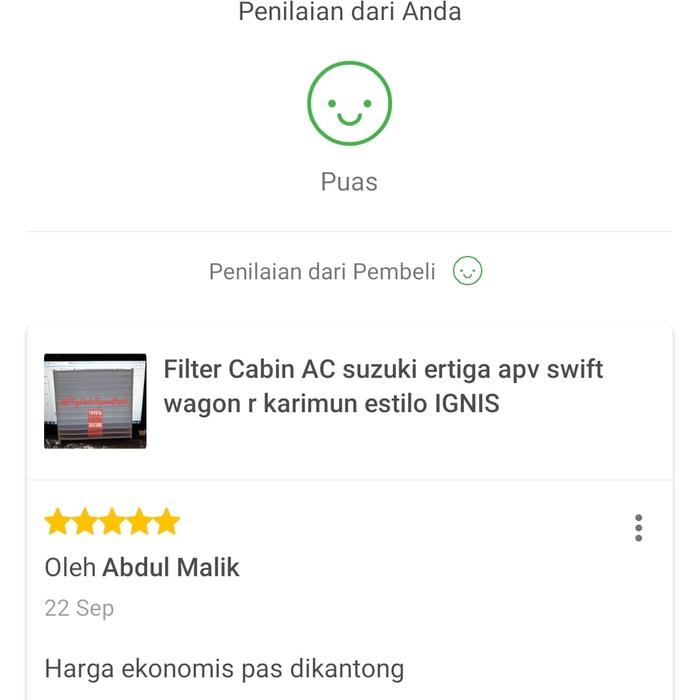The height and width of the screenshot is (700, 700).
Task: View Abdul Malik's profile
Action: click(171, 568)
